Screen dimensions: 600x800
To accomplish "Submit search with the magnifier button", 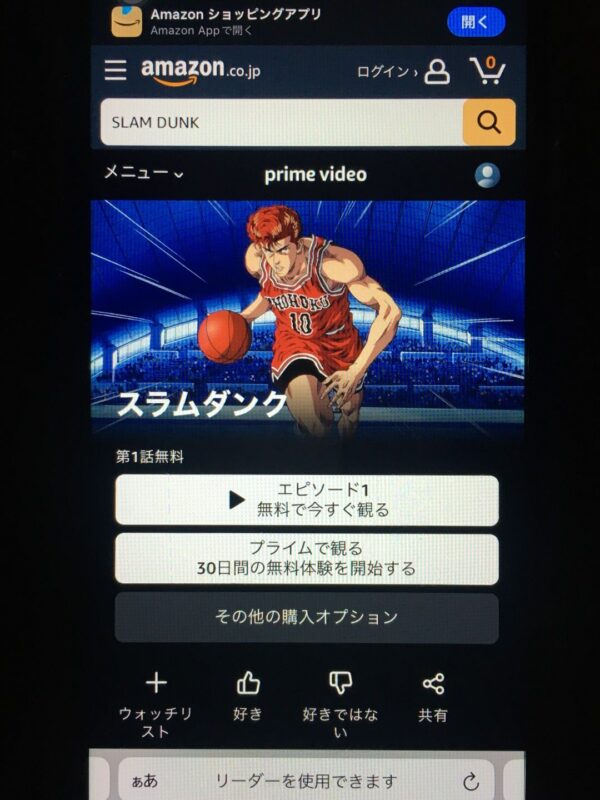I will (489, 123).
